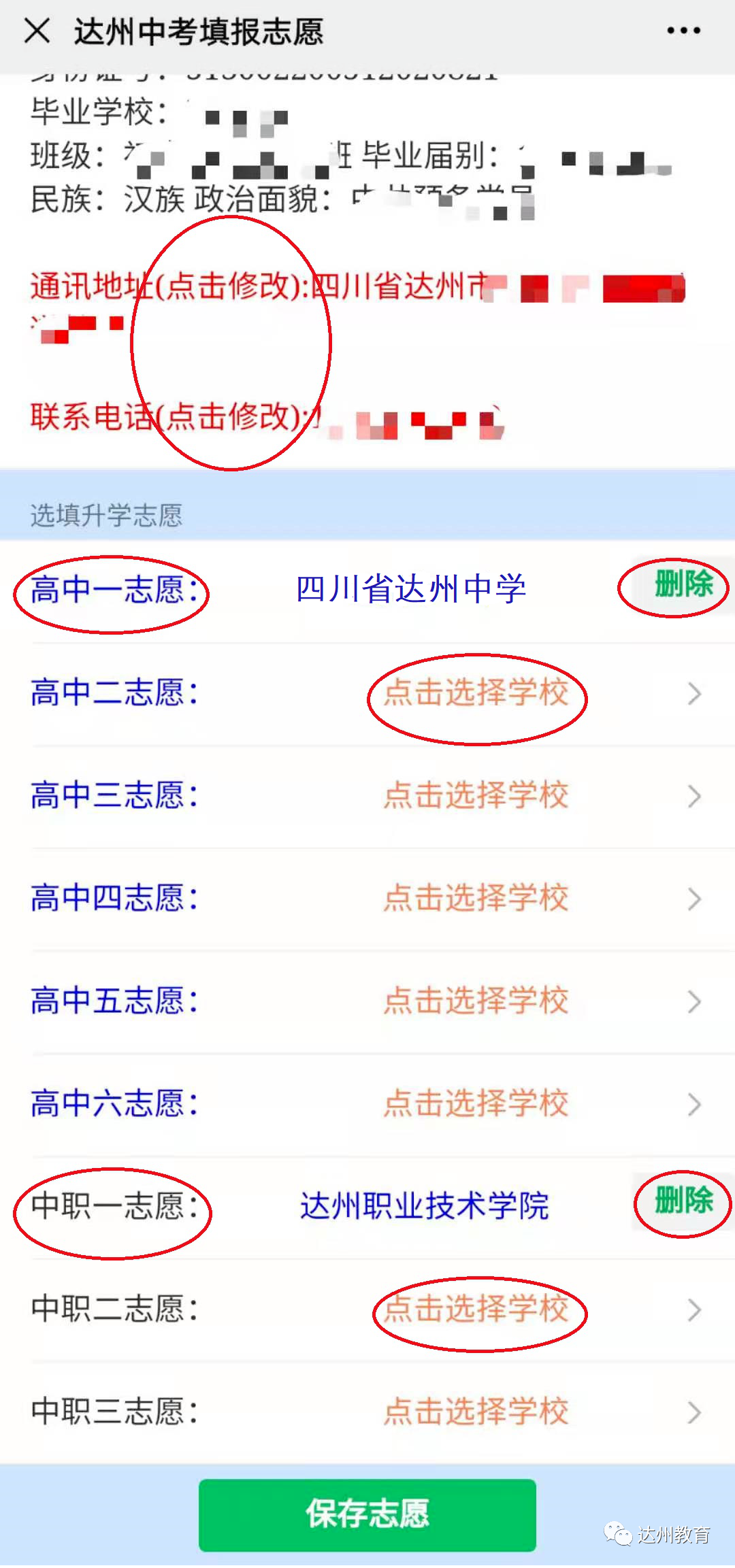Image resolution: width=735 pixels, height=1568 pixels.
Task: Pick a school for 高中四志愿
Action: click(x=367, y=899)
